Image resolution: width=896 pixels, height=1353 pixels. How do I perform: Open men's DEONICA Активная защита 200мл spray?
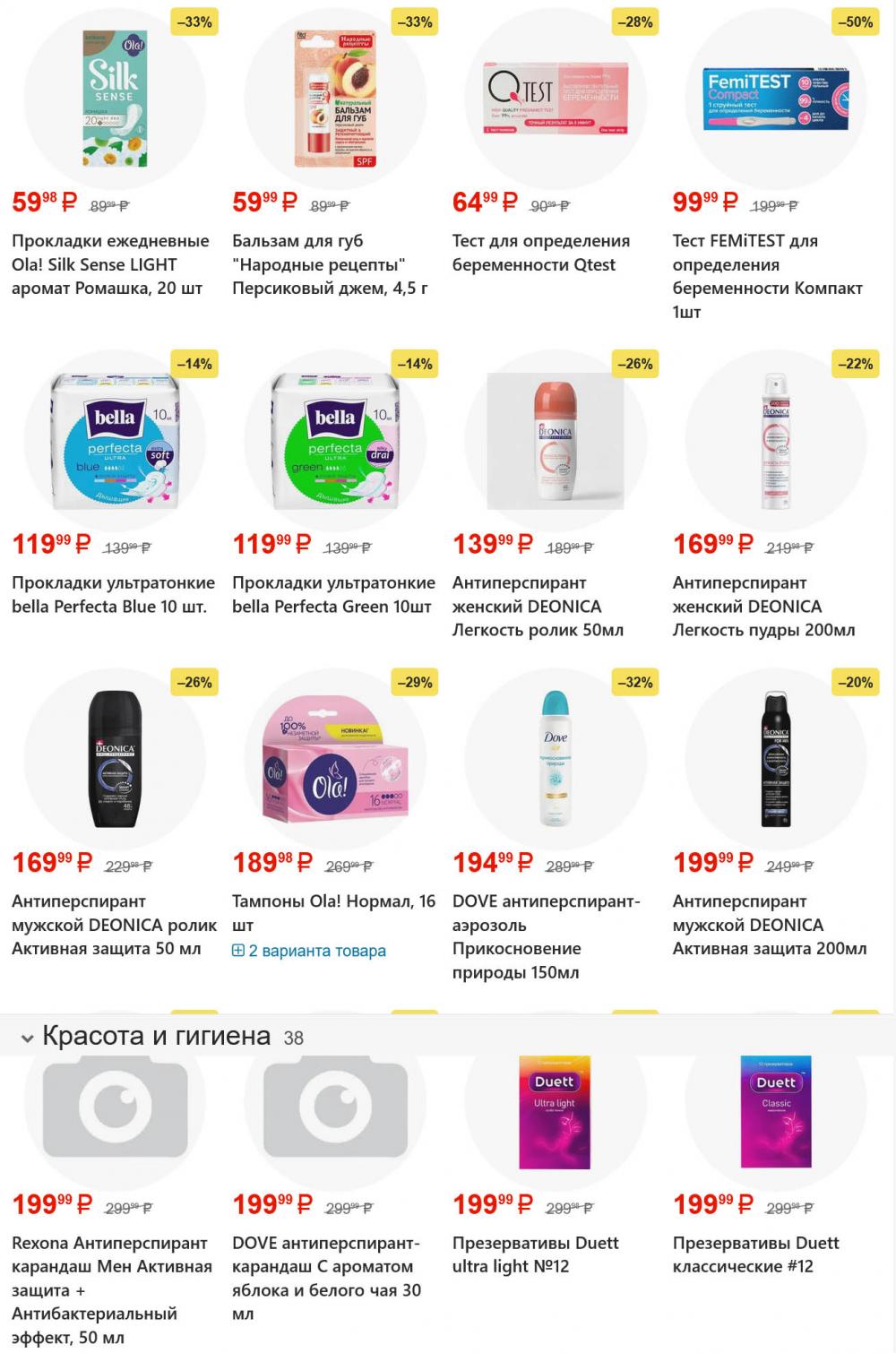(769, 924)
